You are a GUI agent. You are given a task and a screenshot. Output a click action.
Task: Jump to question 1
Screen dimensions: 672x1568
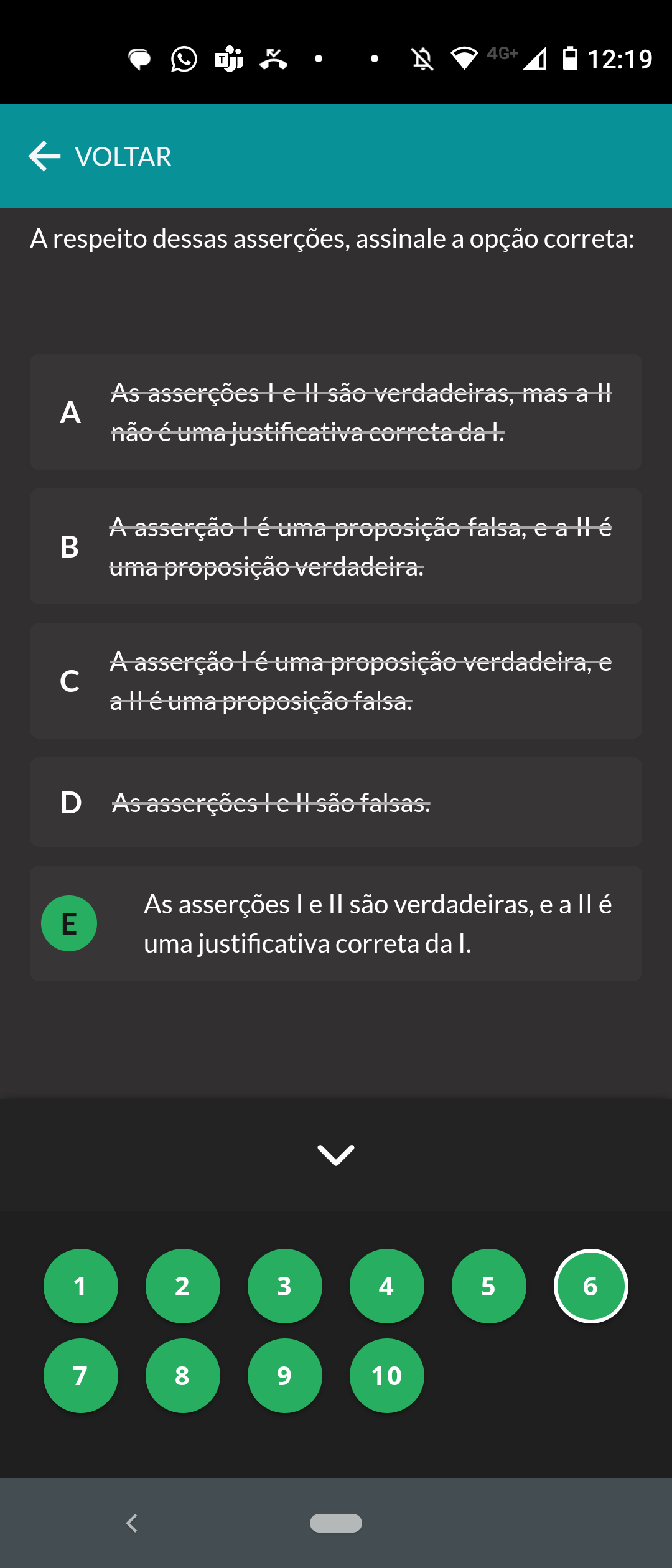click(x=80, y=1286)
